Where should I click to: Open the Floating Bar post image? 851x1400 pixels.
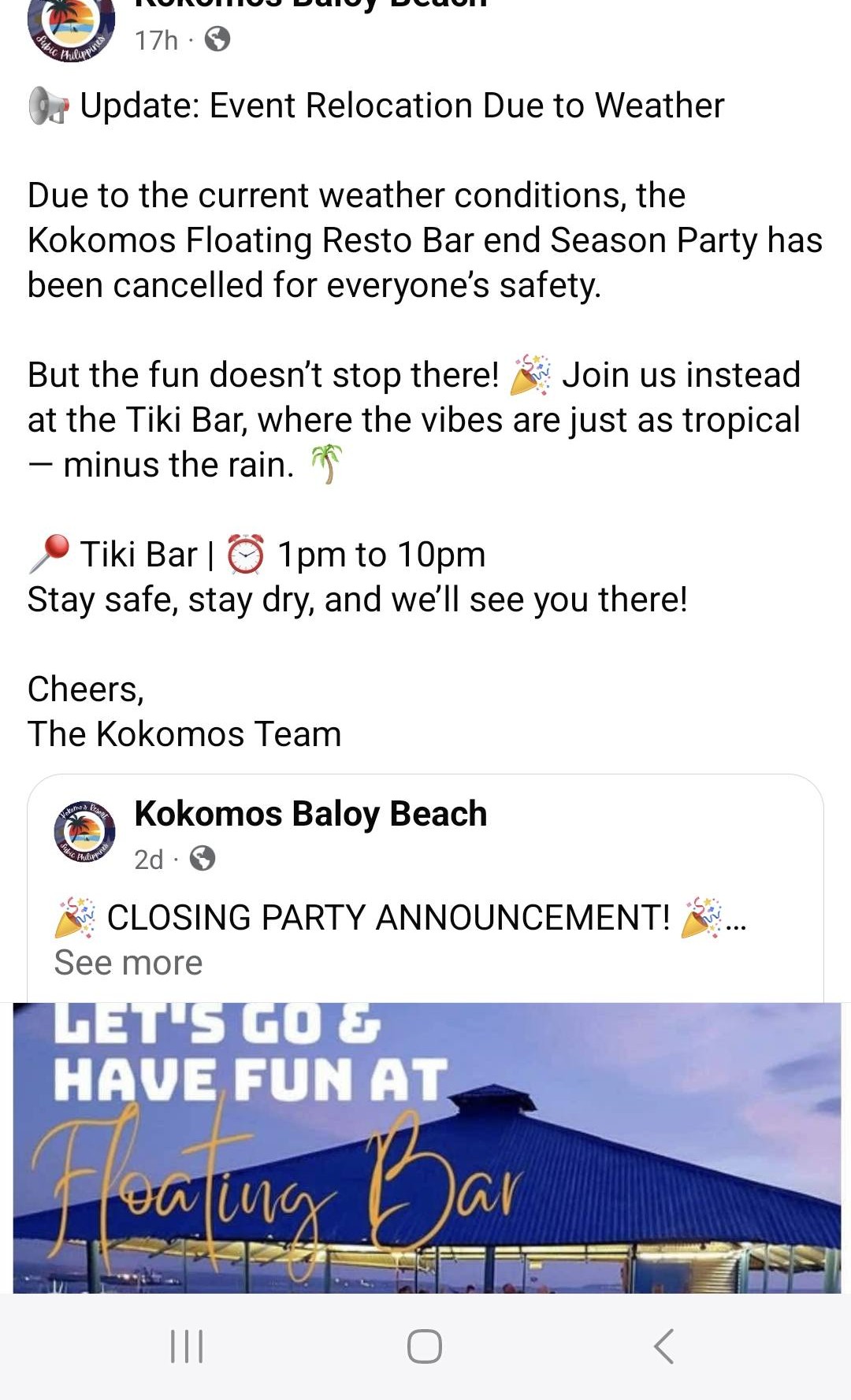click(427, 1148)
